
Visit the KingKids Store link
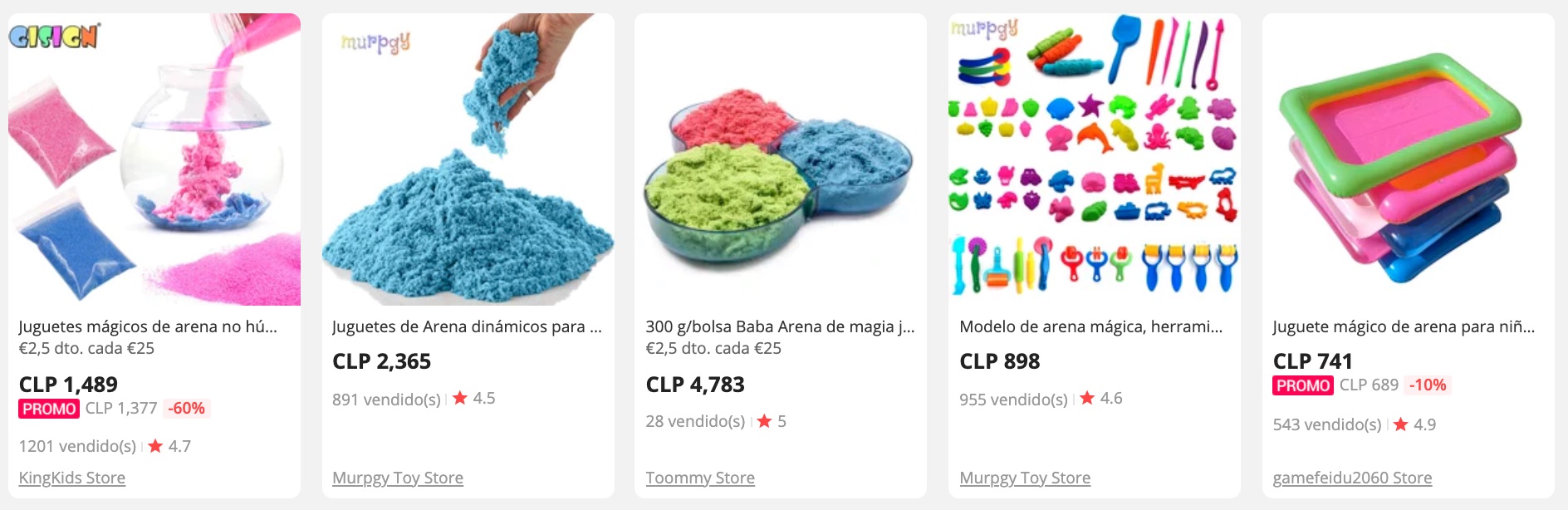72,478
